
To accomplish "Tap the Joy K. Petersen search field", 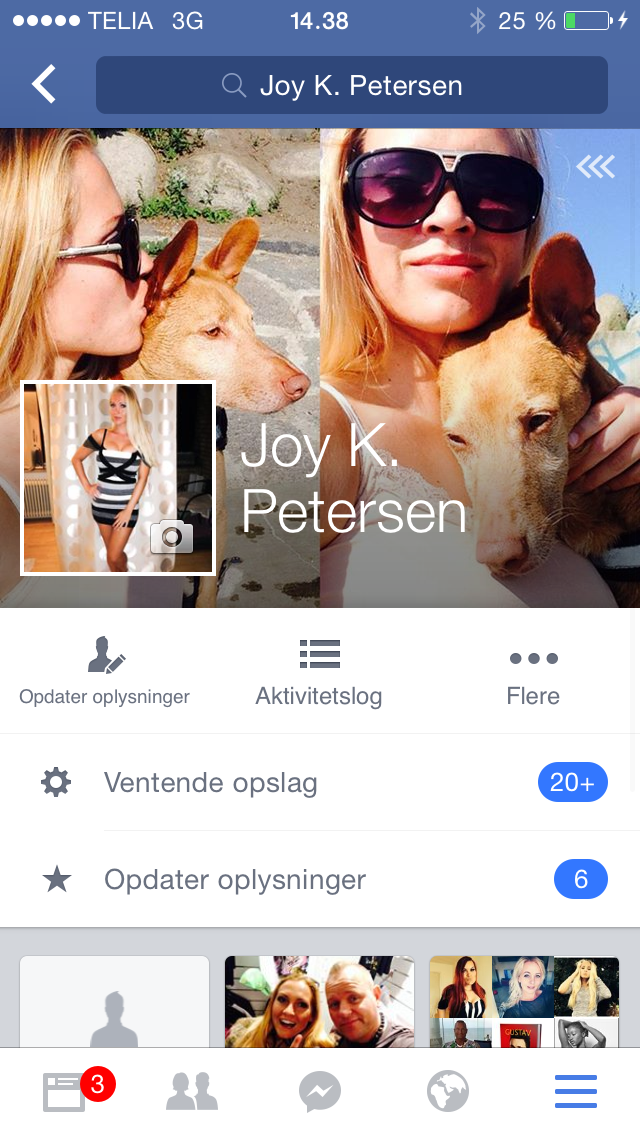I will tap(352, 85).
